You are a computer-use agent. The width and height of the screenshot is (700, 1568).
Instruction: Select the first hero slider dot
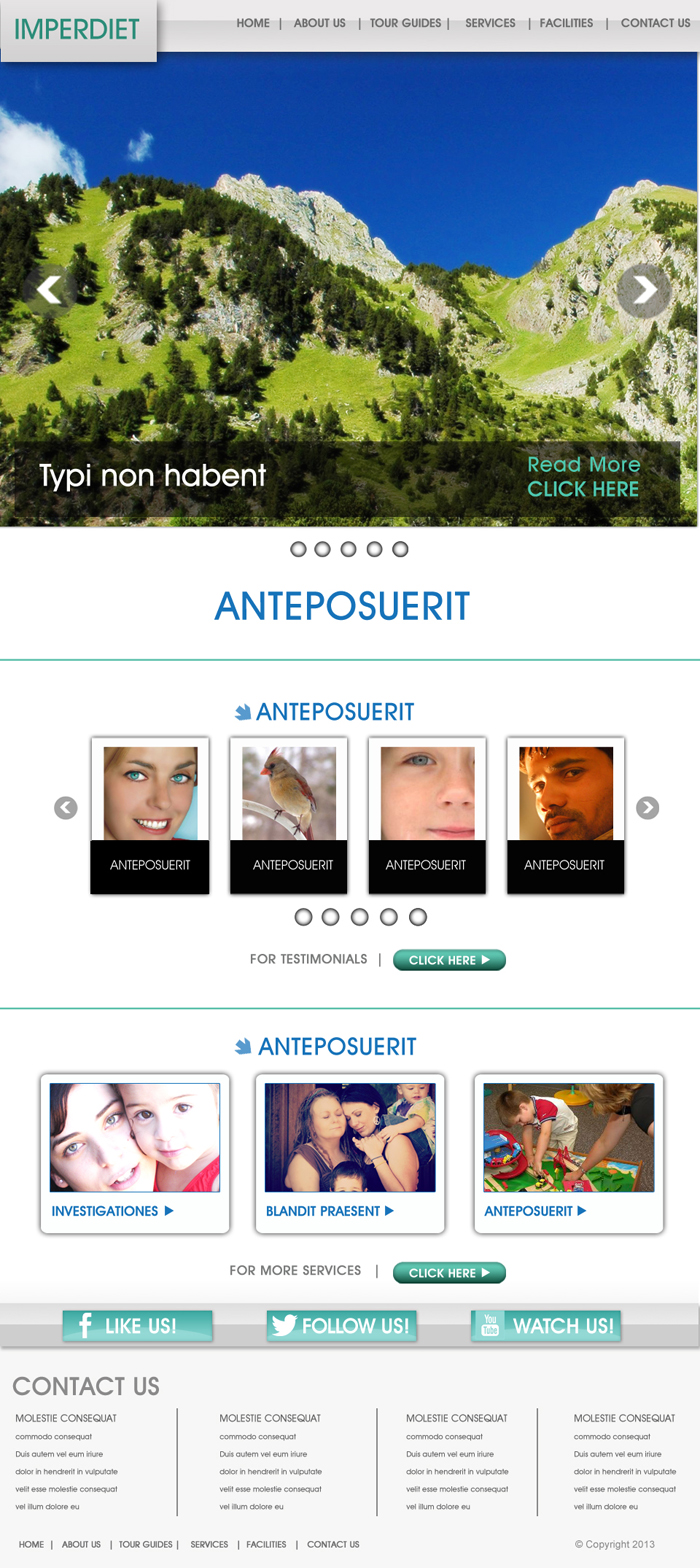point(298,549)
